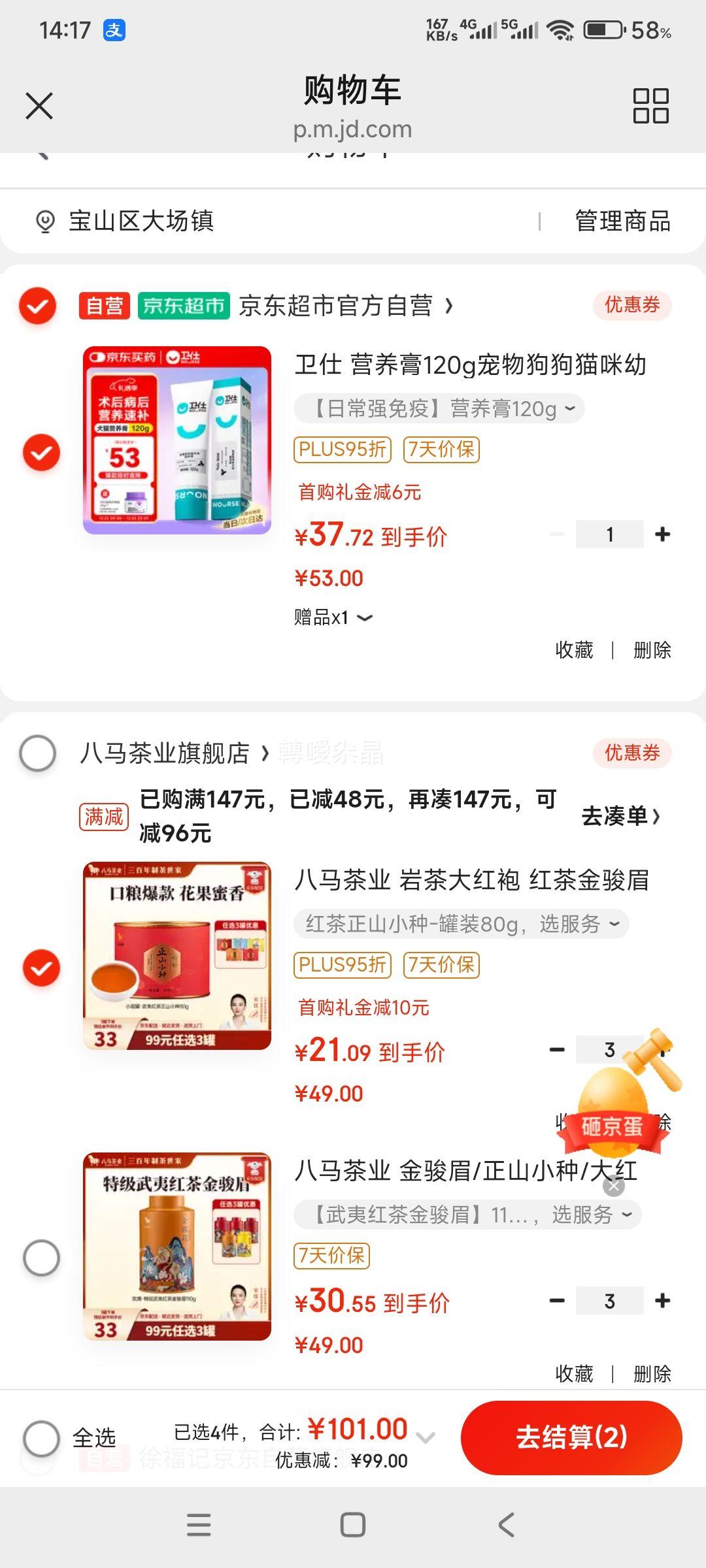Increase quantity of the 金骏眉 tea with plus stepper
The image size is (706, 1568).
pos(662,1301)
